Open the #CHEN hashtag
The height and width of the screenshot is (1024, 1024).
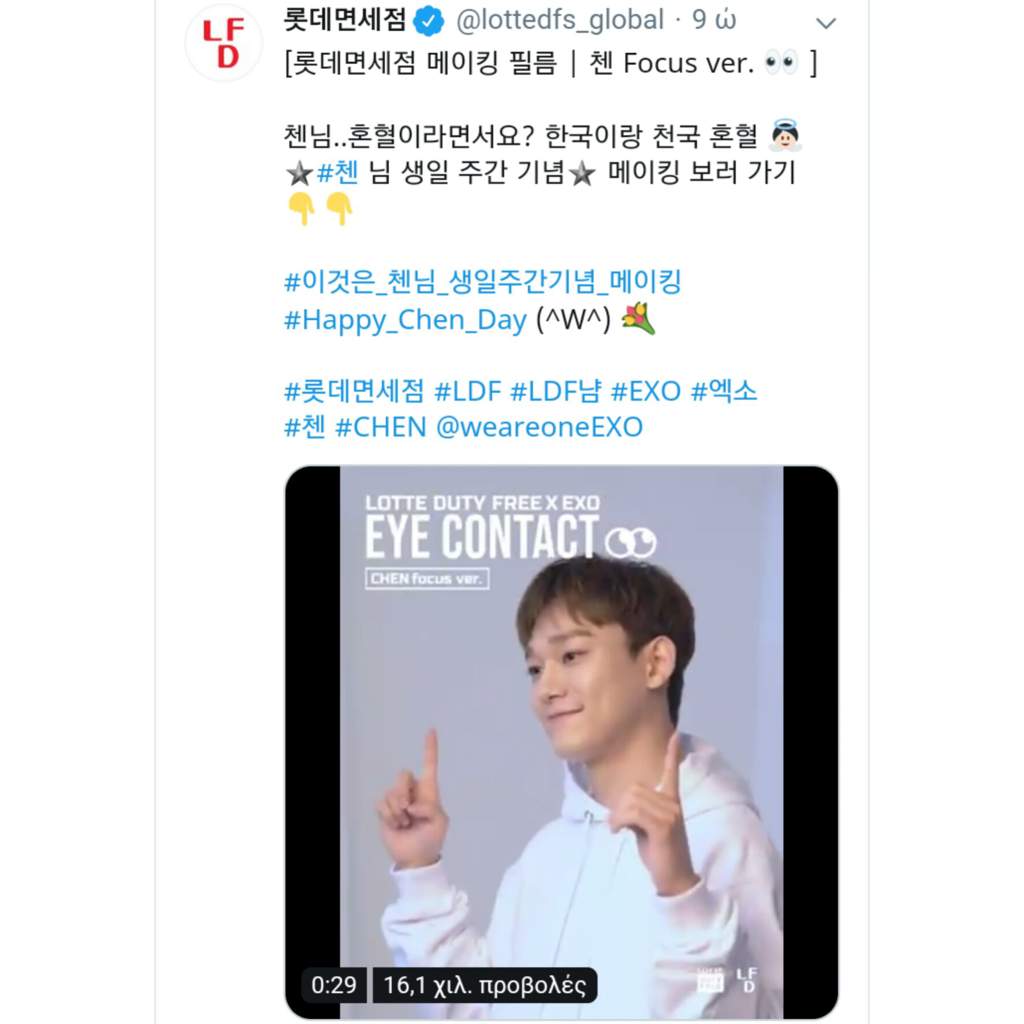tap(379, 428)
